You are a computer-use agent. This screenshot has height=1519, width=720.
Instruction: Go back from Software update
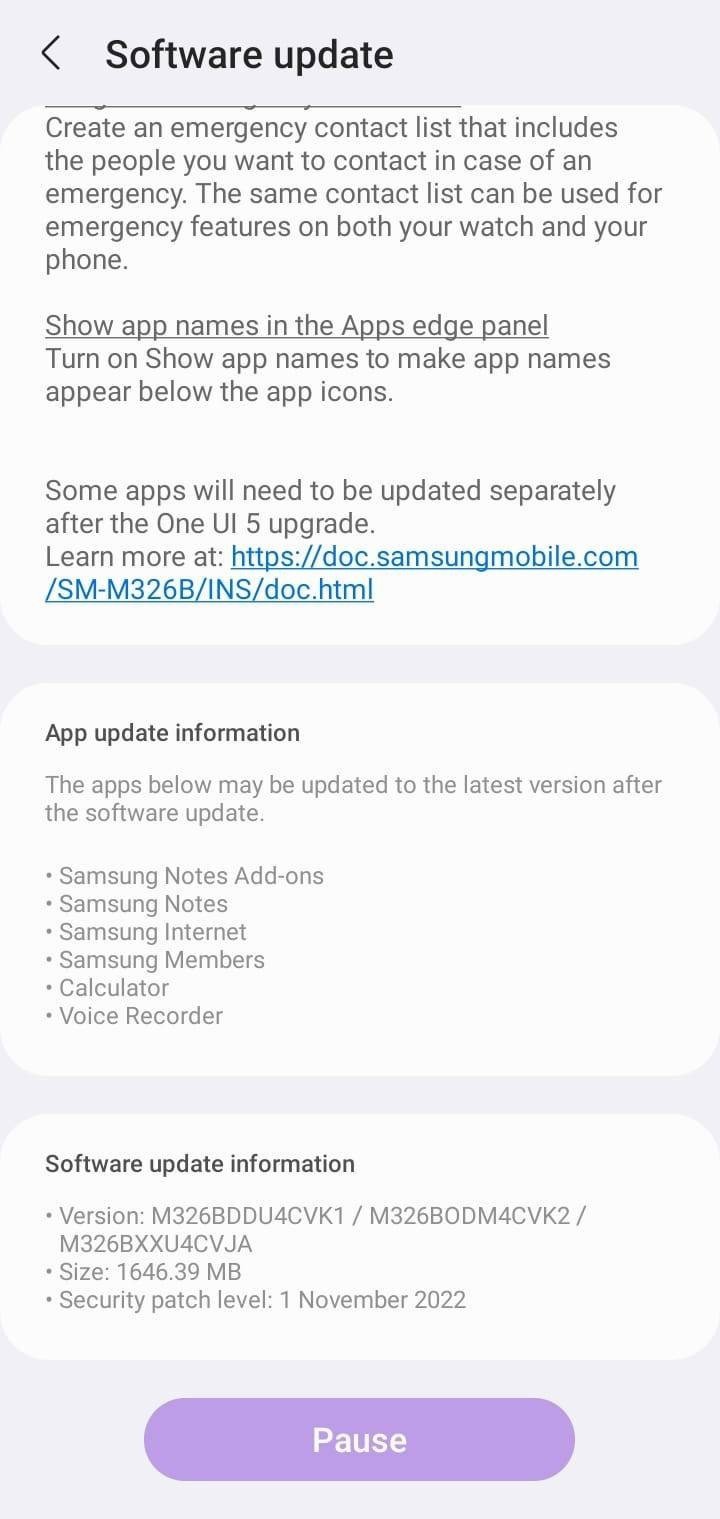[x=51, y=54]
